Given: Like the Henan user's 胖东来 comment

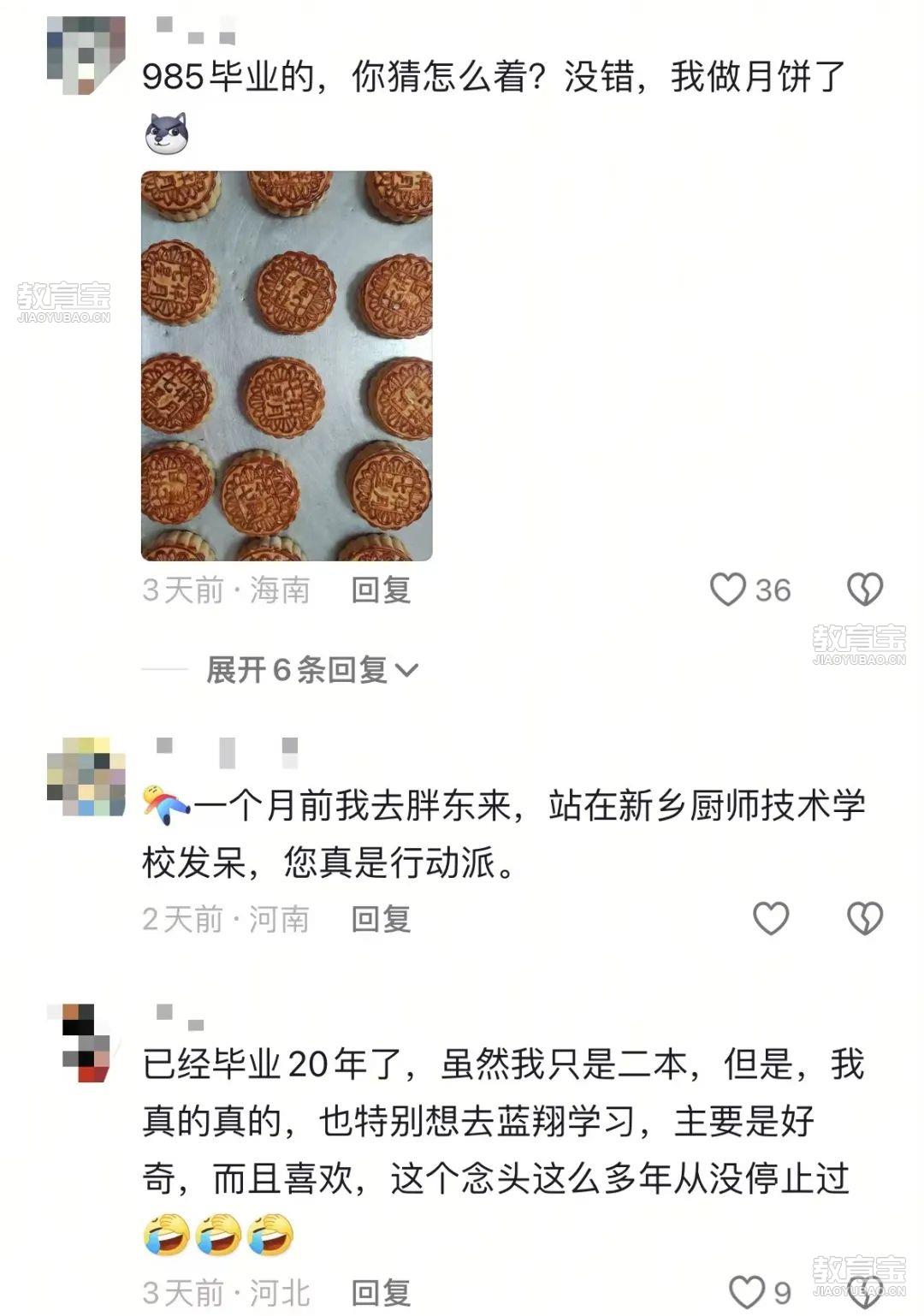Looking at the screenshot, I should 770,919.
